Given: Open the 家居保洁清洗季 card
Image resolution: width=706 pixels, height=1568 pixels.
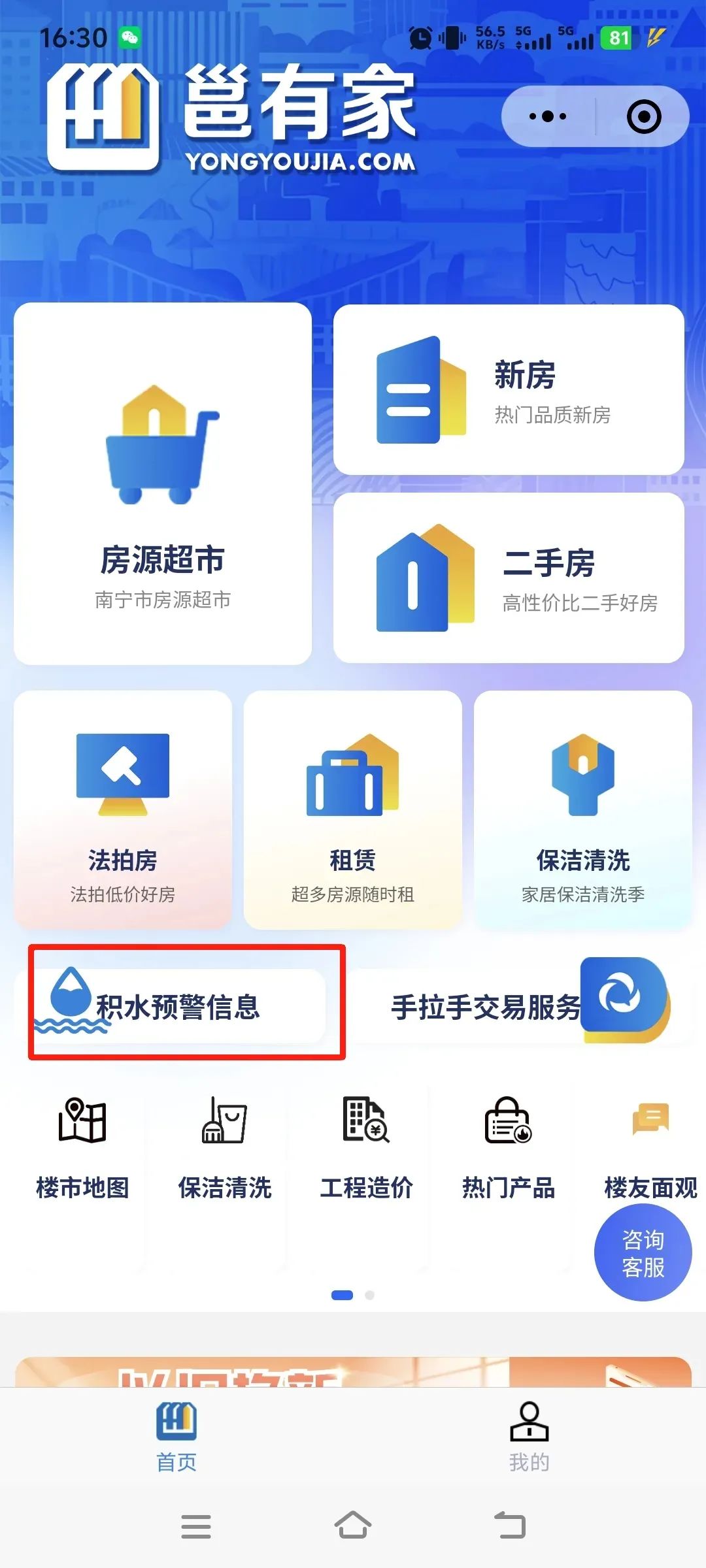Looking at the screenshot, I should [x=582, y=810].
